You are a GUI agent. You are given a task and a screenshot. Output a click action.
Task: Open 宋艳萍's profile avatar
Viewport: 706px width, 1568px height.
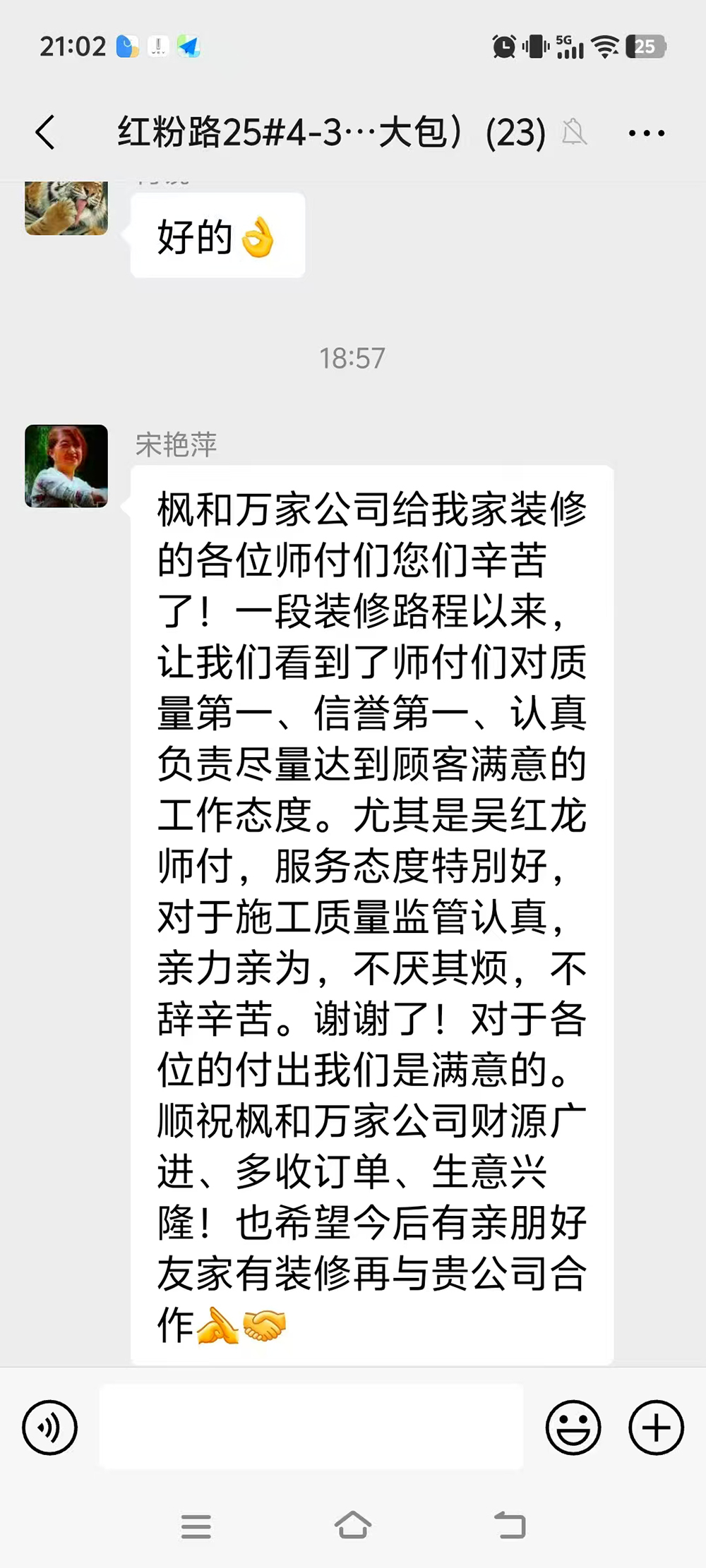[x=66, y=466]
